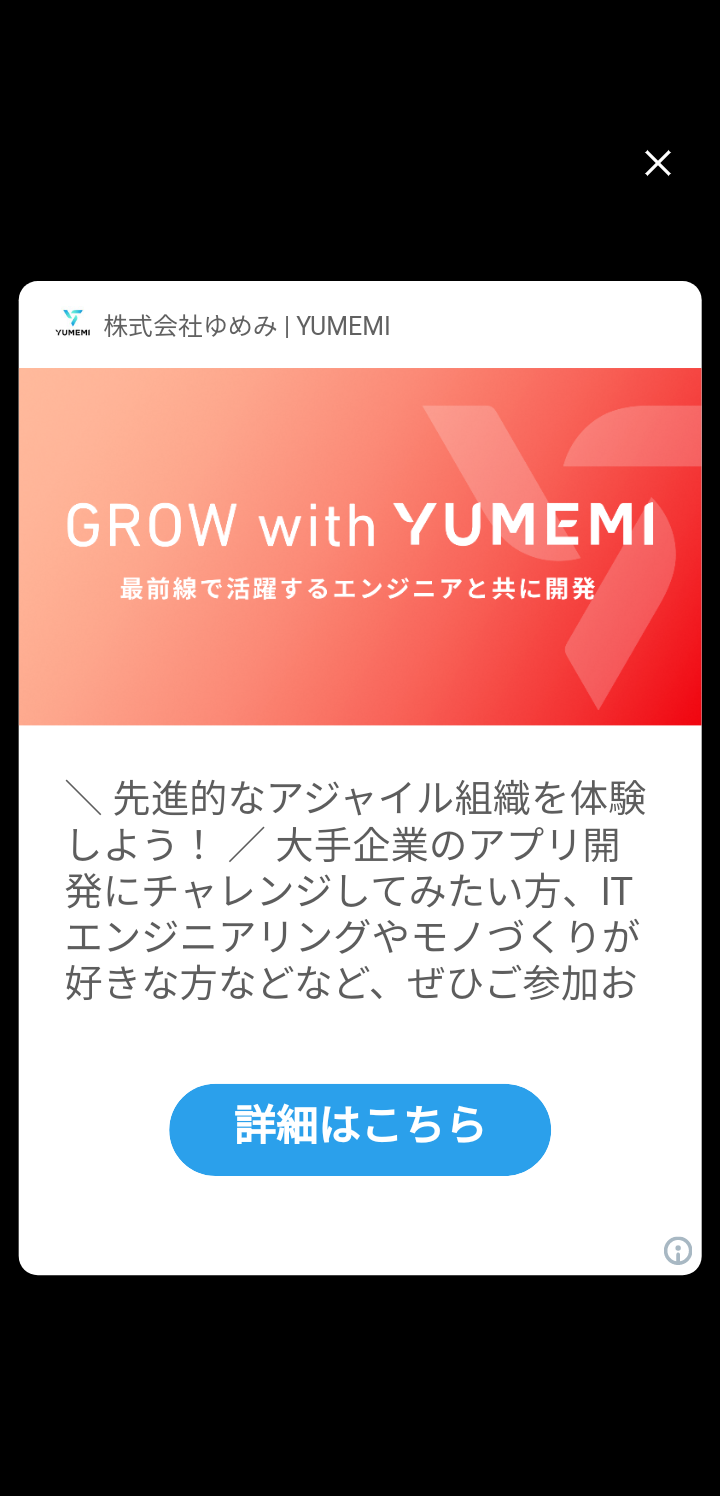
Task: Open the ad info icon
Action: click(678, 1251)
